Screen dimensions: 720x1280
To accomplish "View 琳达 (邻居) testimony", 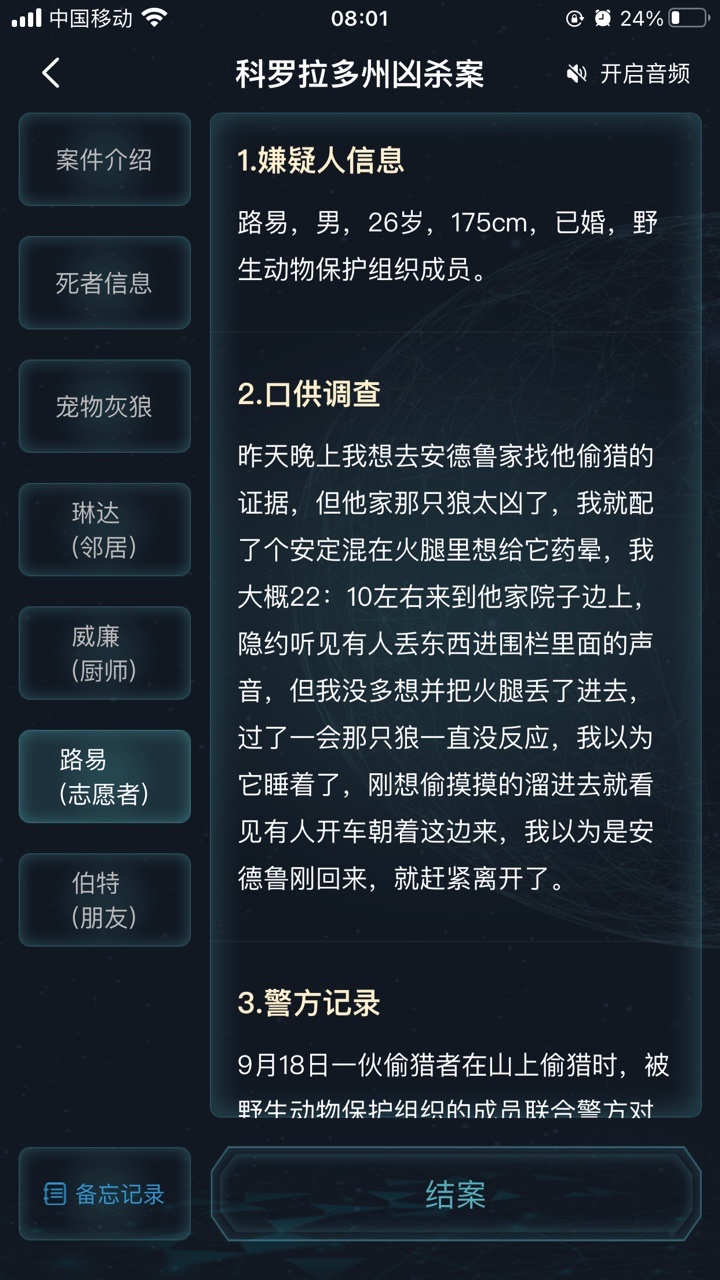I will tap(104, 530).
